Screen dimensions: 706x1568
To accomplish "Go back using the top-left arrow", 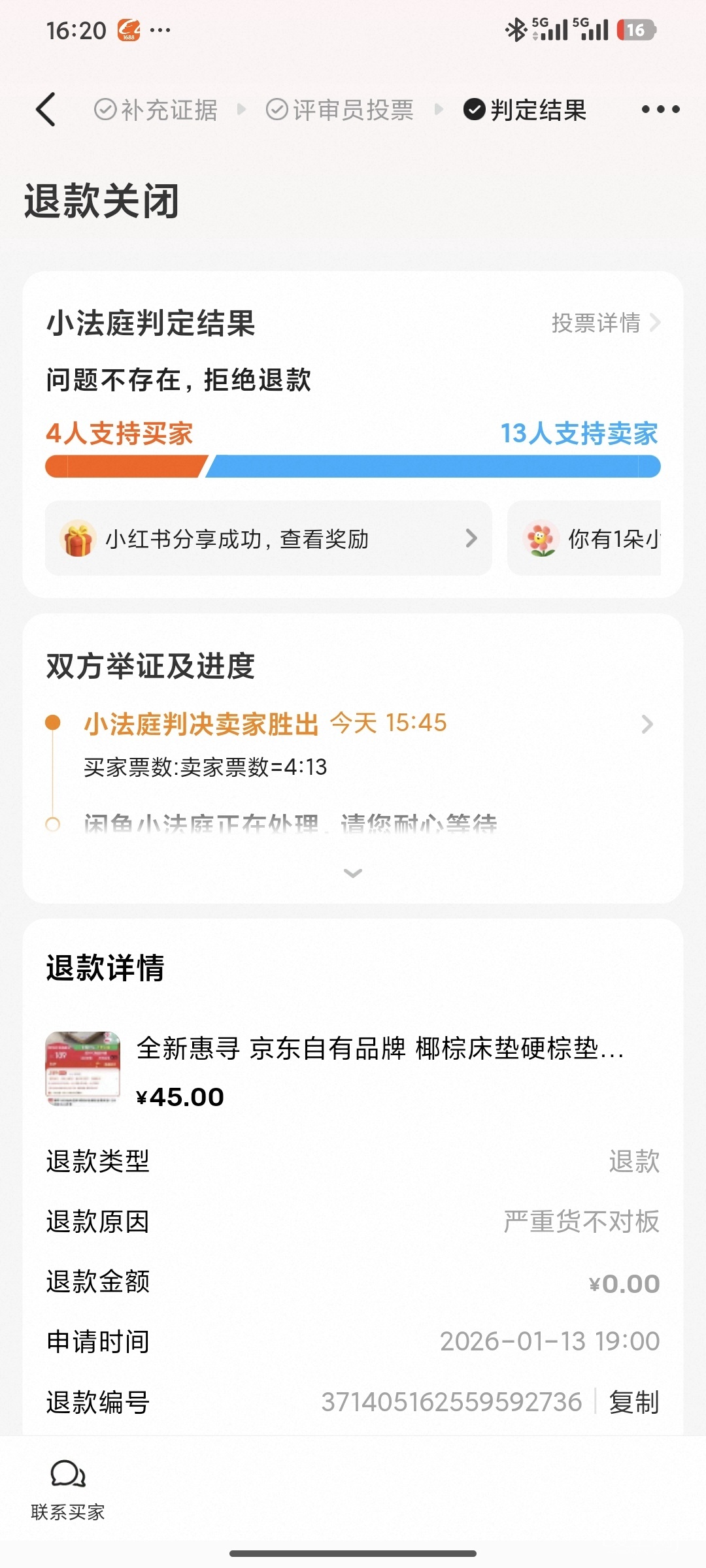I will [46, 109].
